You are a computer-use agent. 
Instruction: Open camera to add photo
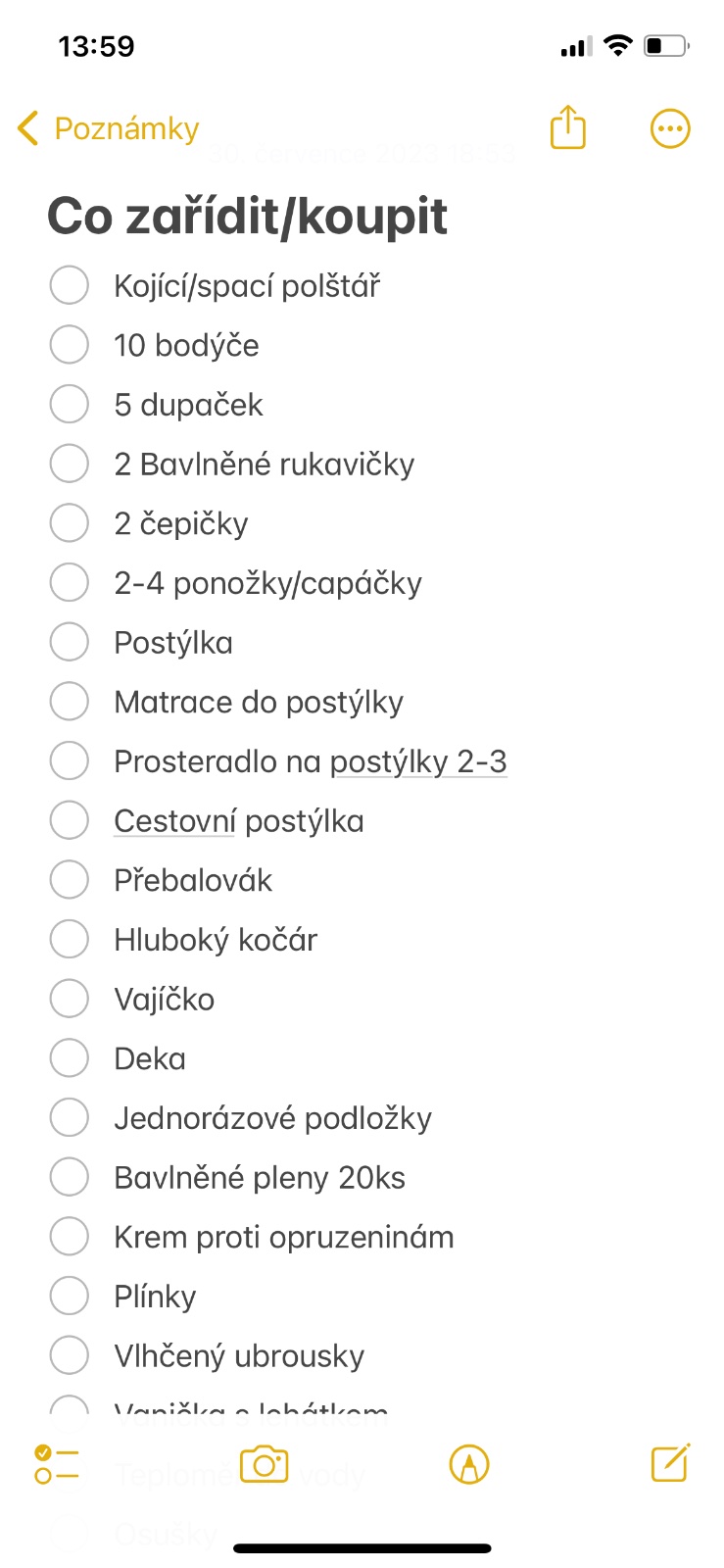coord(264,1465)
